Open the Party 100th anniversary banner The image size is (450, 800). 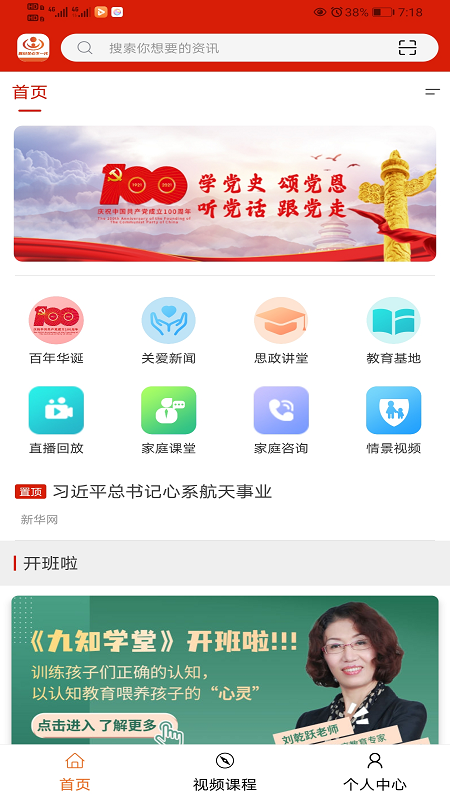pyautogui.click(x=225, y=194)
